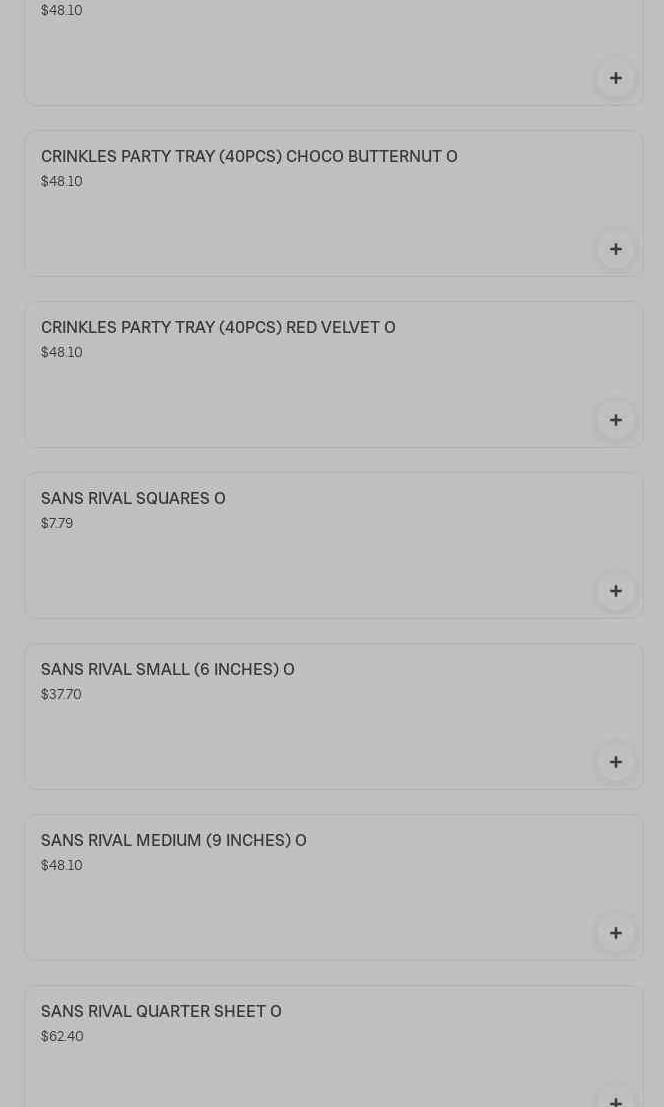Add Sans Rival Small (6 inches) to cart

[615, 762]
